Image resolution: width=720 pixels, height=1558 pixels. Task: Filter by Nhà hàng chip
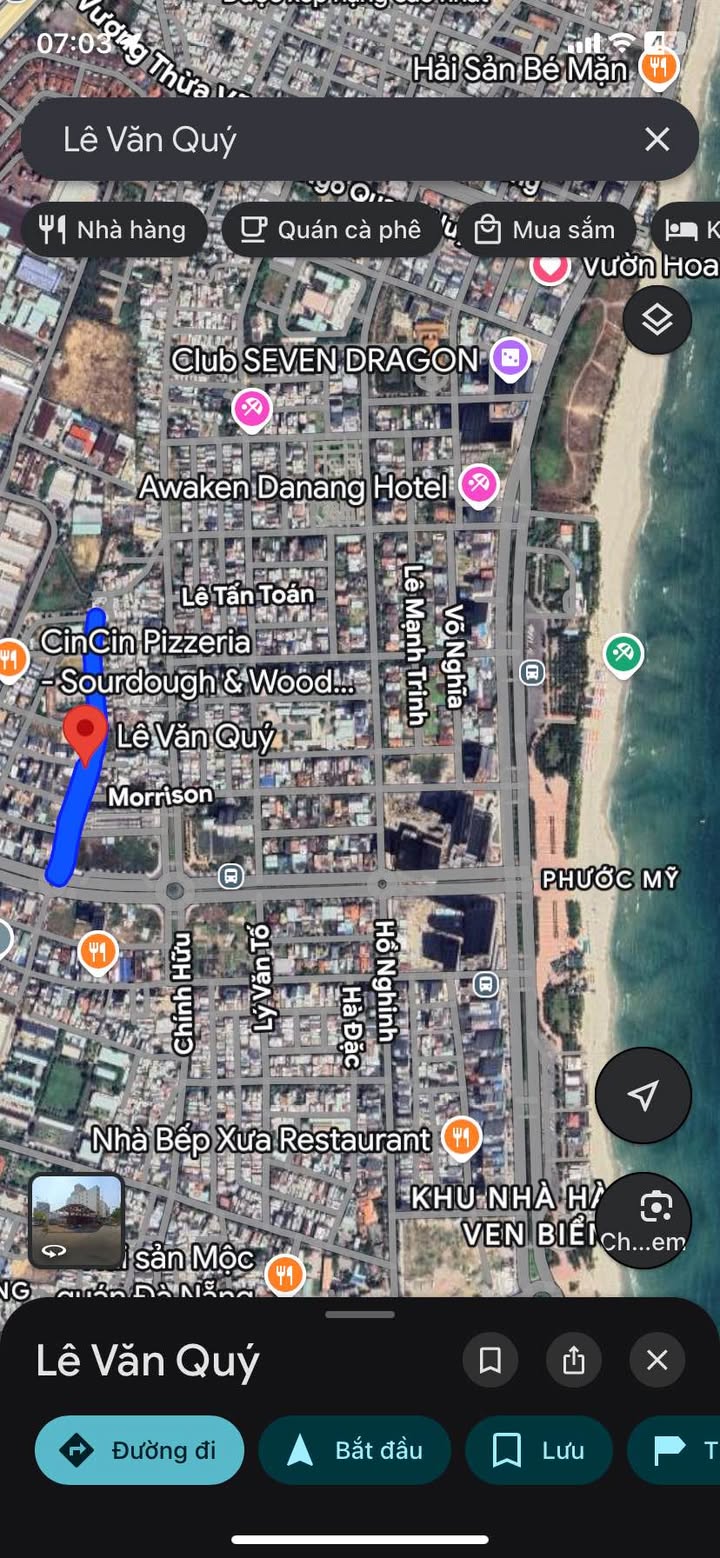[x=113, y=229]
